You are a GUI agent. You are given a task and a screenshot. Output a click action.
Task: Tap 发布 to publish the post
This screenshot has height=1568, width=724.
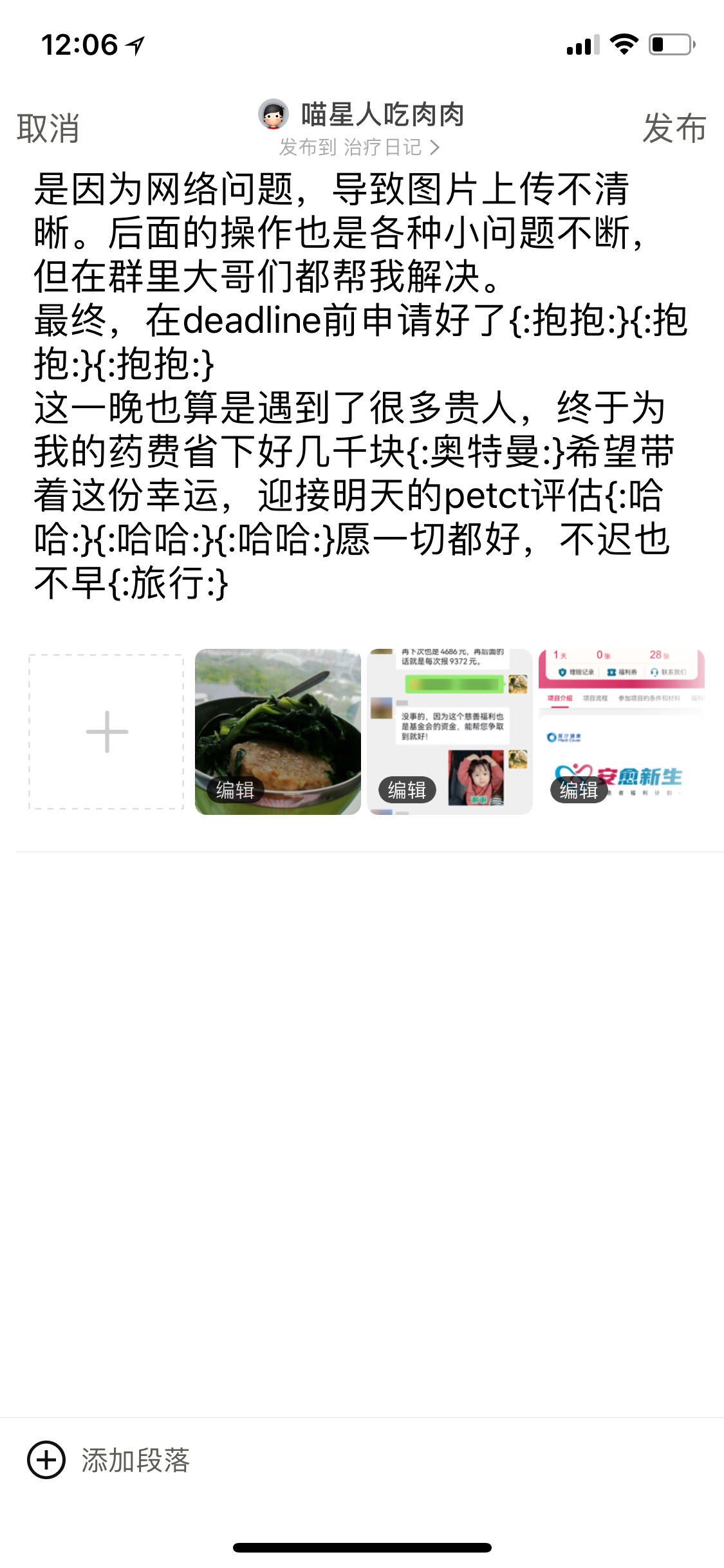[x=674, y=128]
